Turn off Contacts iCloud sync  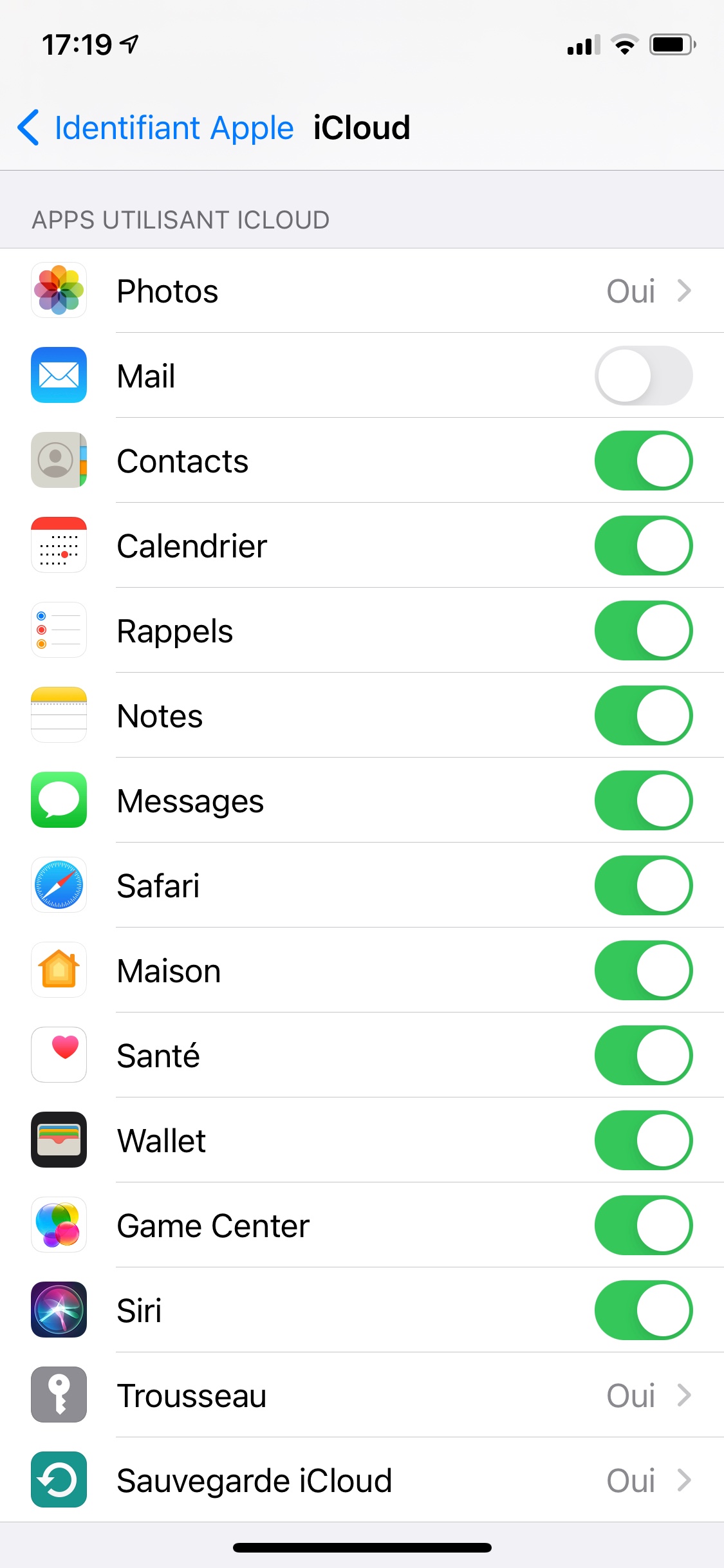click(x=643, y=461)
